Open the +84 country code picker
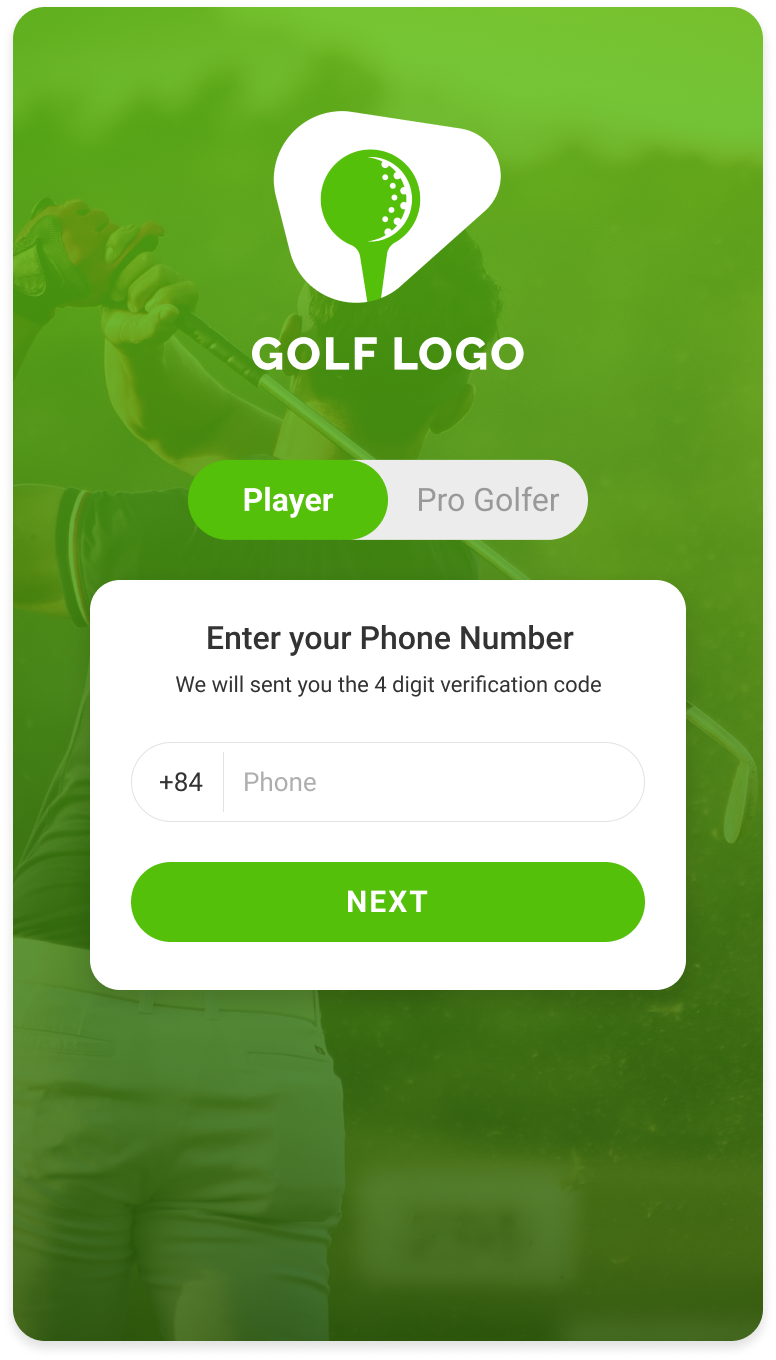This screenshot has height=1360, width=776. point(180,782)
